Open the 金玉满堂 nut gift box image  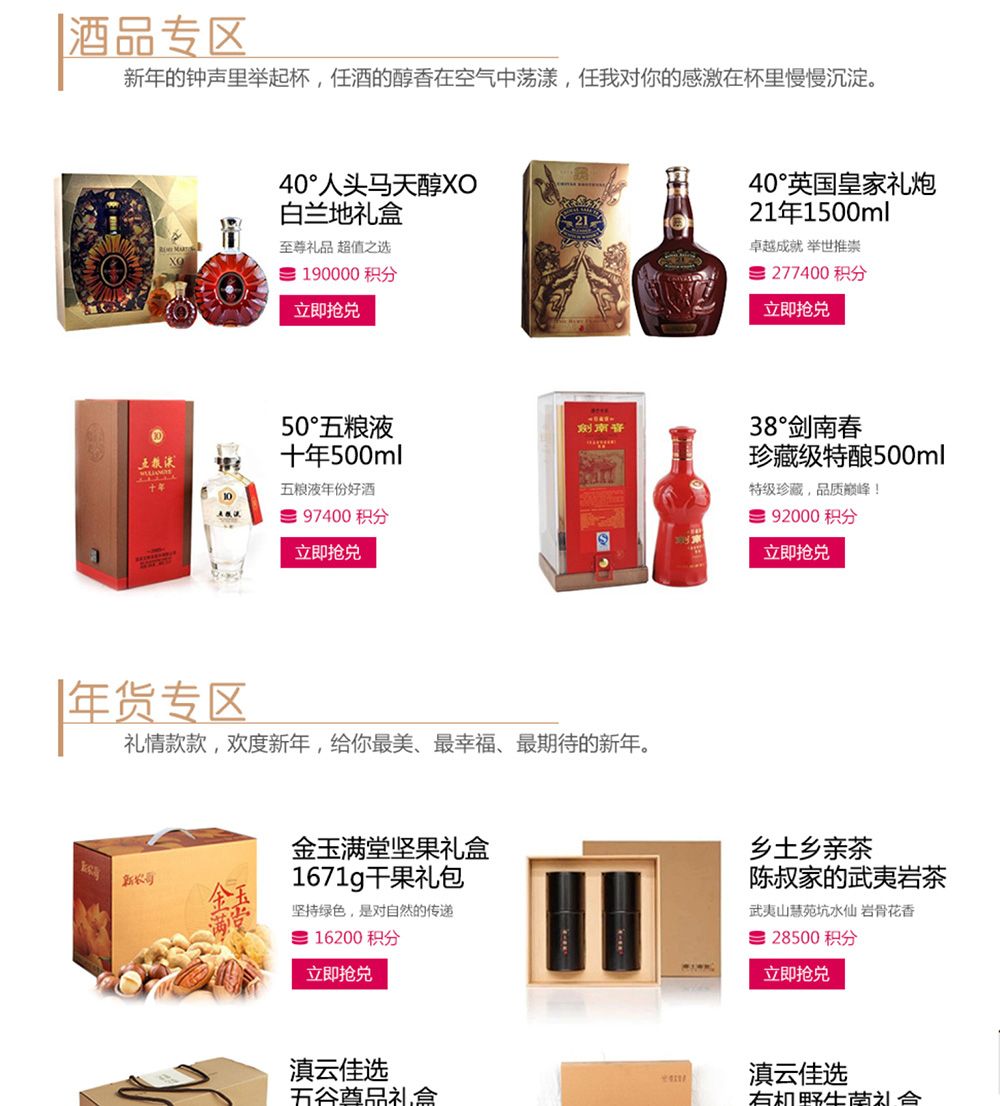170,914
